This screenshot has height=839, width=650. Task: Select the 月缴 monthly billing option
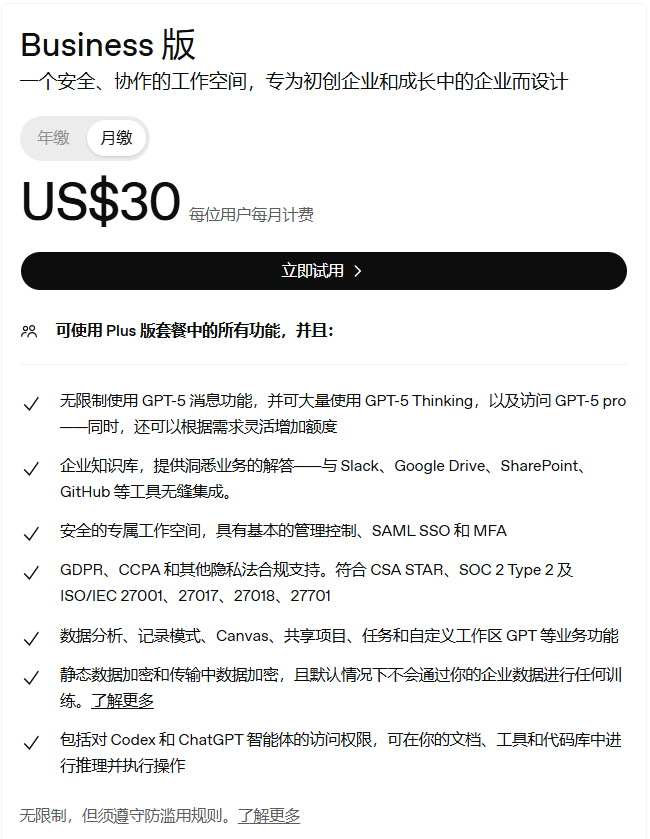[116, 138]
